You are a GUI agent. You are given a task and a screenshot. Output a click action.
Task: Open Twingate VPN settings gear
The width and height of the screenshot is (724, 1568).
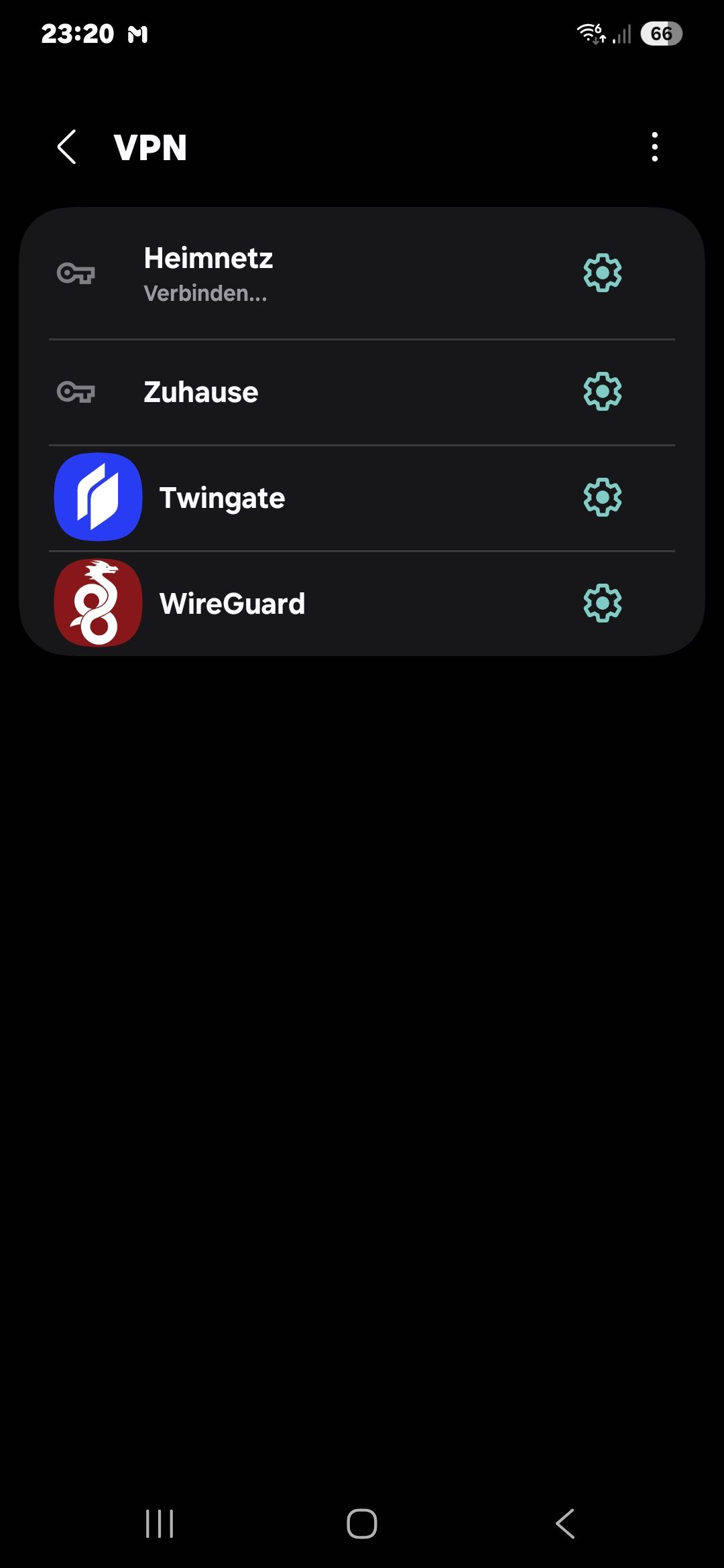click(601, 497)
